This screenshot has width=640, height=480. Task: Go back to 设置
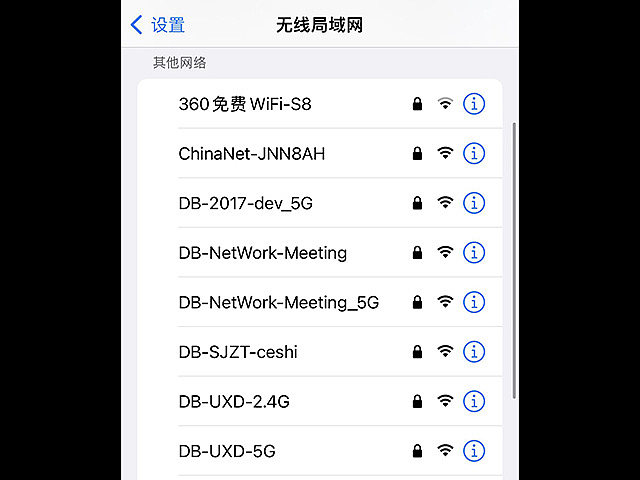coord(158,25)
